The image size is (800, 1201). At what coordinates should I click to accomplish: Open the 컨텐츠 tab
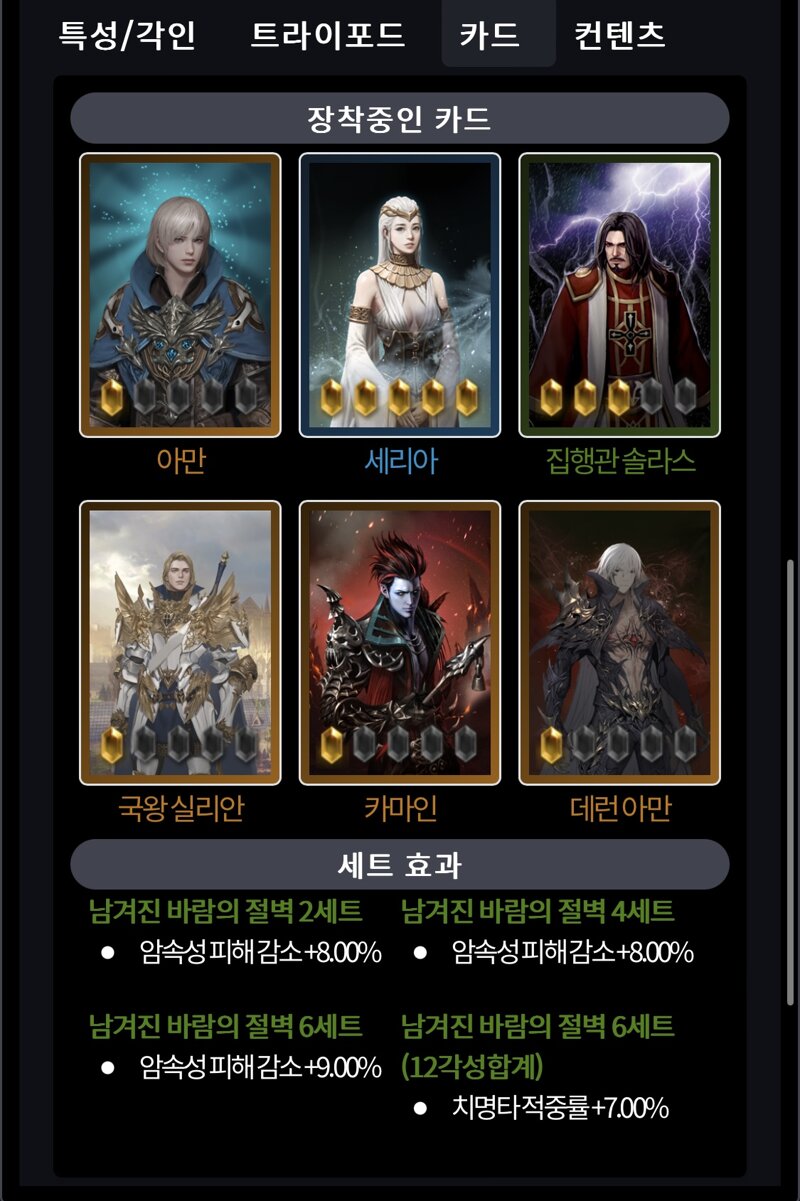[x=620, y=36]
